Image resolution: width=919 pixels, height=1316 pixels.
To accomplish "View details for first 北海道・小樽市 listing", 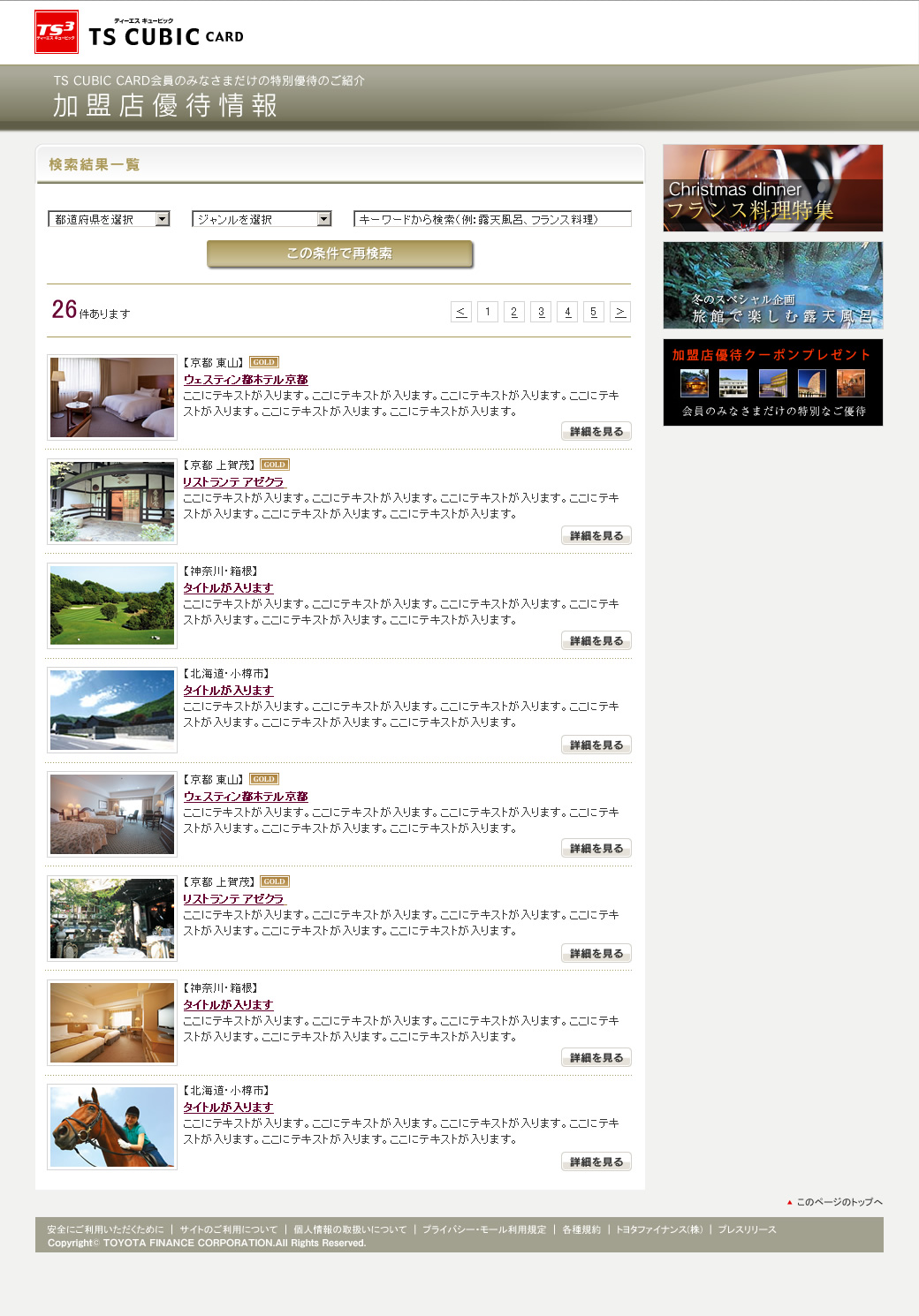I will pyautogui.click(x=596, y=745).
